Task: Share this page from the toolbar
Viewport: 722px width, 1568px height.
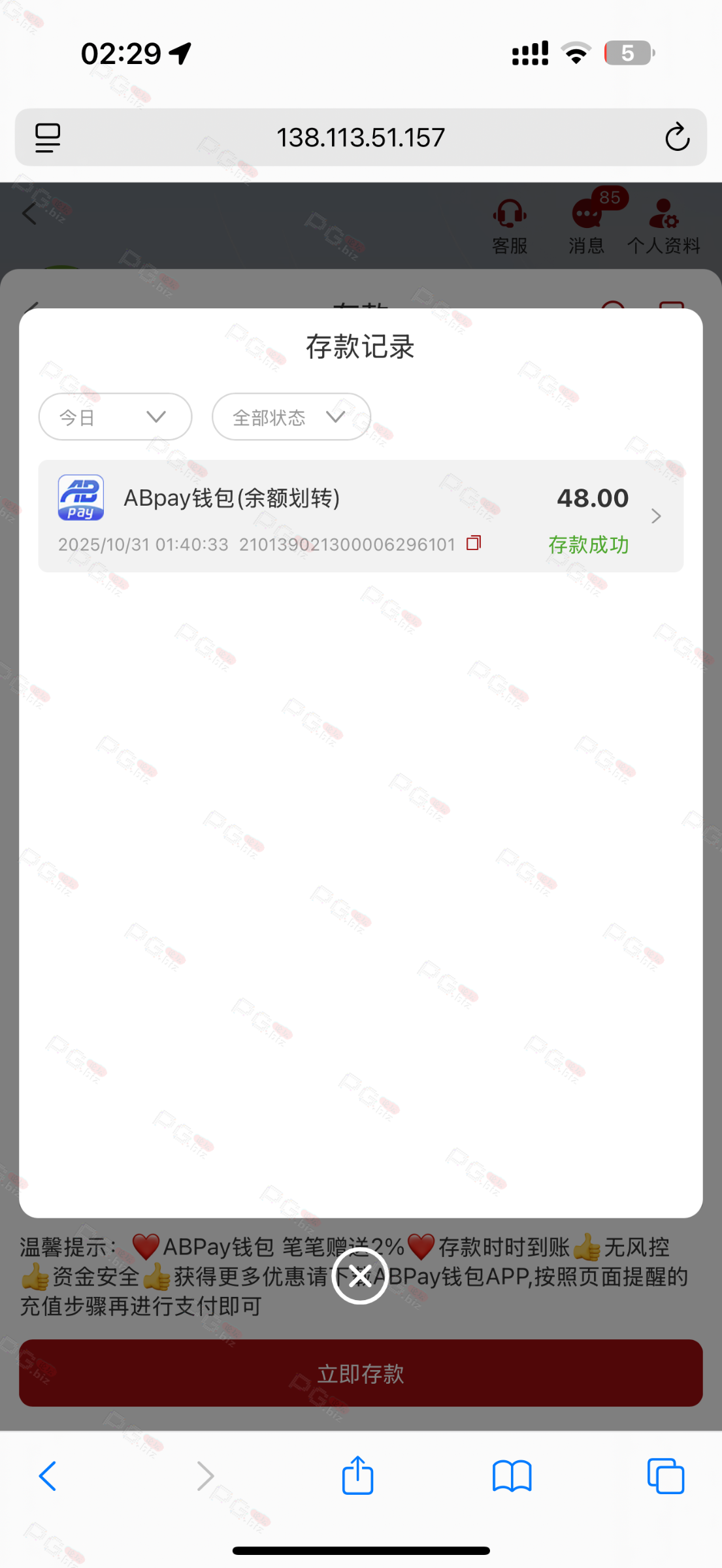Action: 358,1475
